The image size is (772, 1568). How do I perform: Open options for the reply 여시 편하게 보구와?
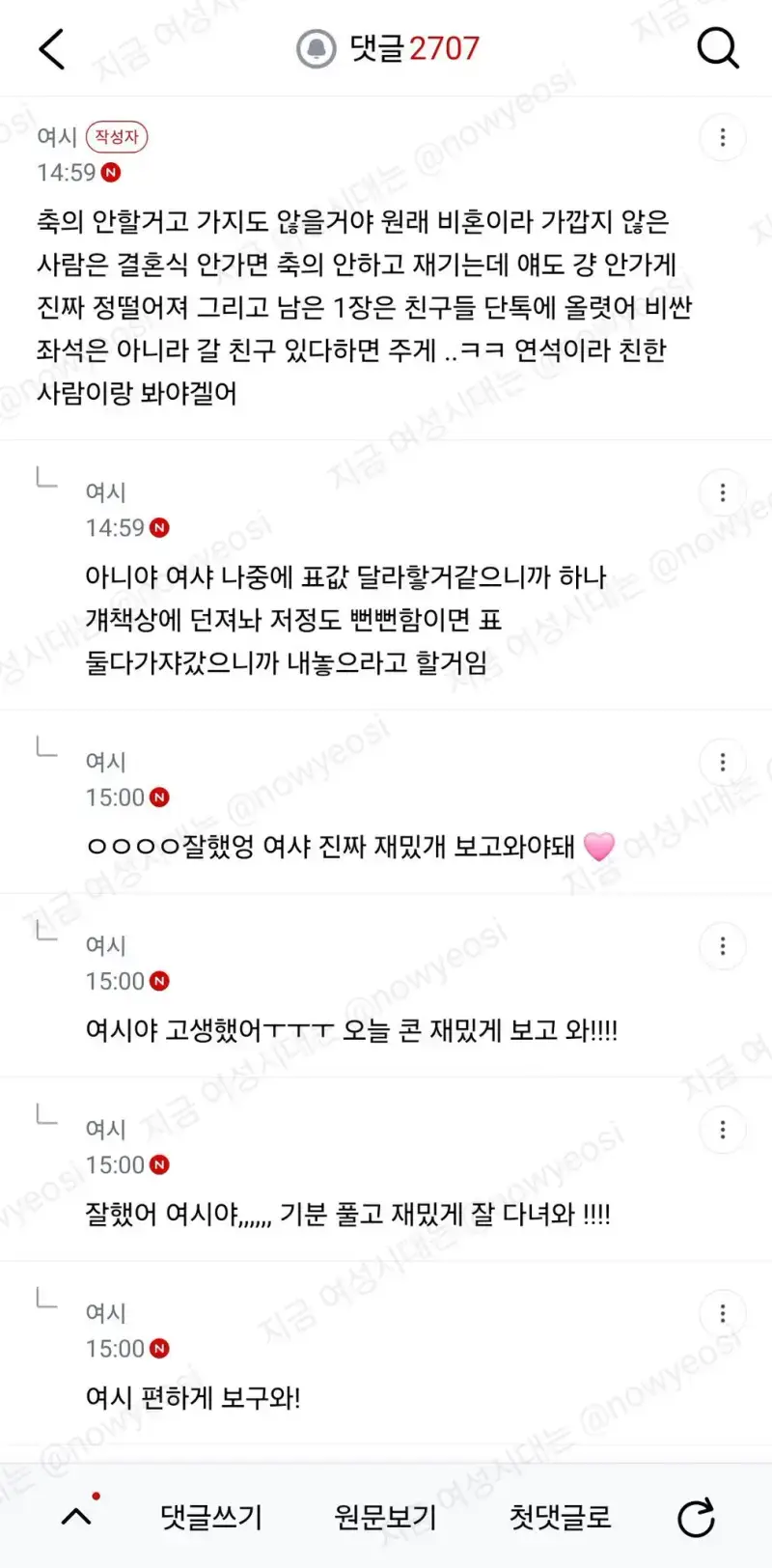pos(723,1313)
